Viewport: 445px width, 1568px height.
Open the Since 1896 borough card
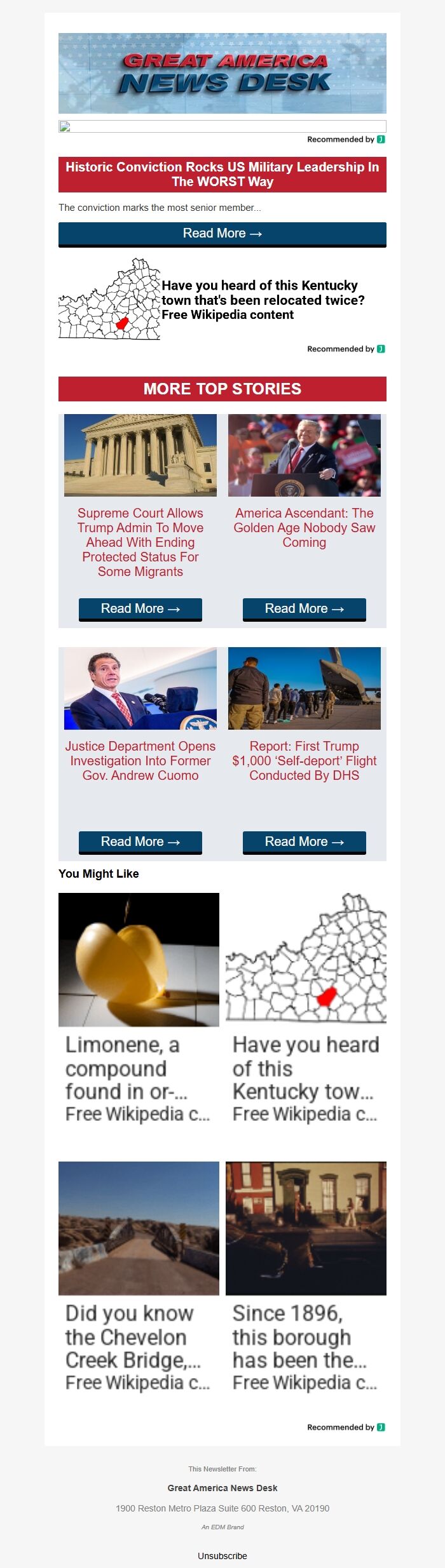pyautogui.click(x=306, y=1278)
